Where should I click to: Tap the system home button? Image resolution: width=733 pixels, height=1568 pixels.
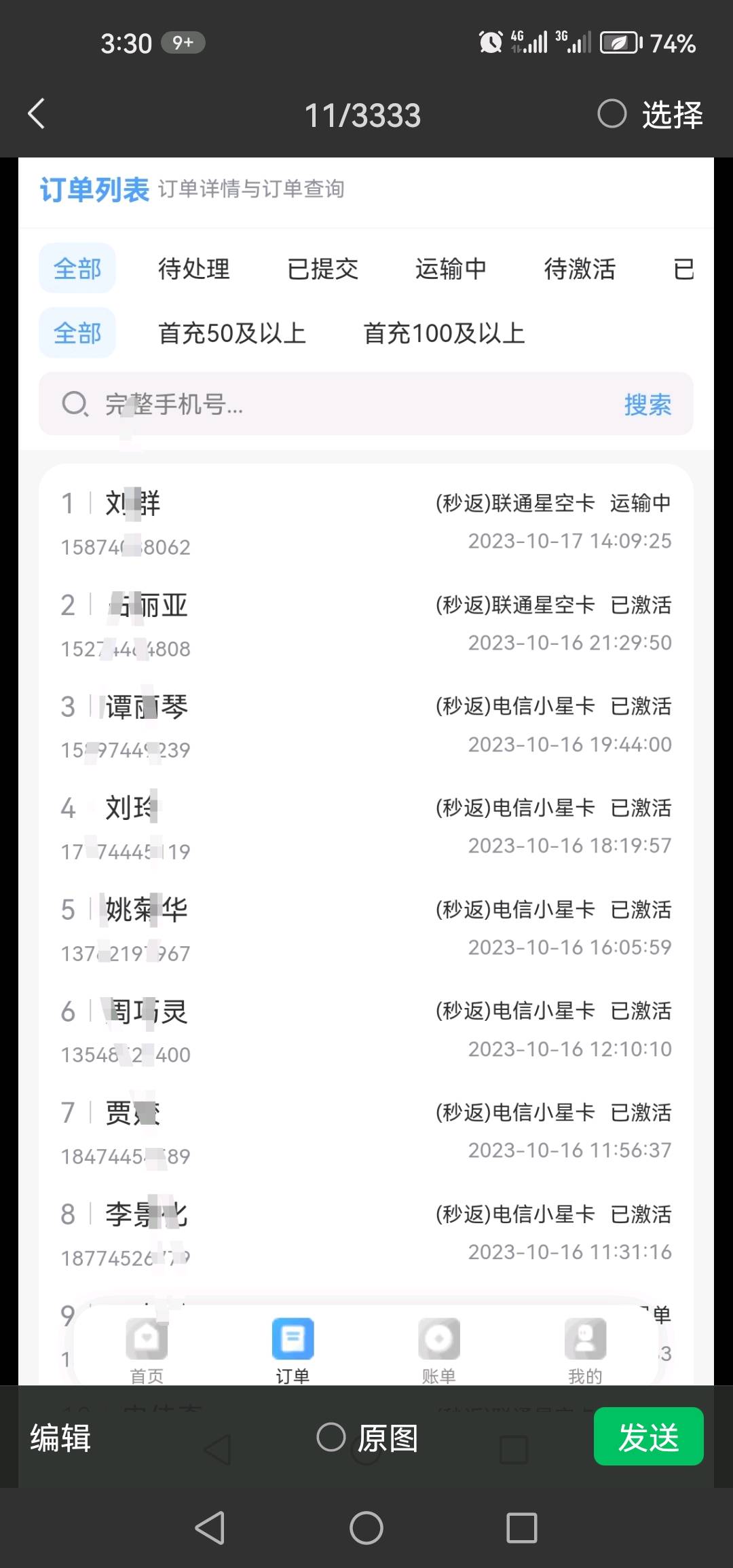(366, 1528)
